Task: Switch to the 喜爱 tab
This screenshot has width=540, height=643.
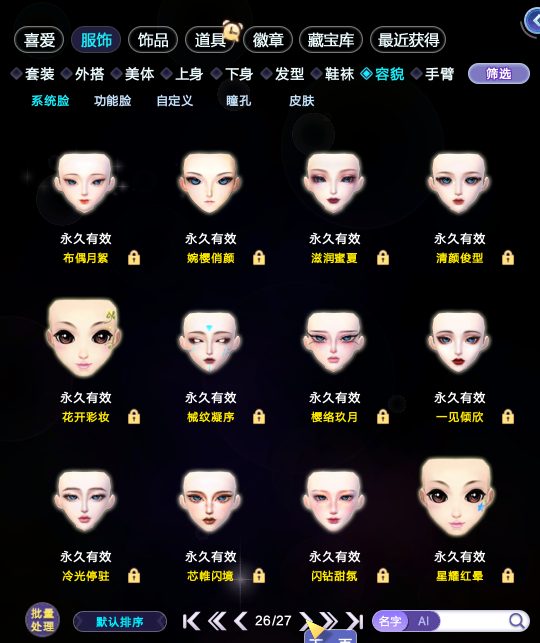Action: click(39, 40)
